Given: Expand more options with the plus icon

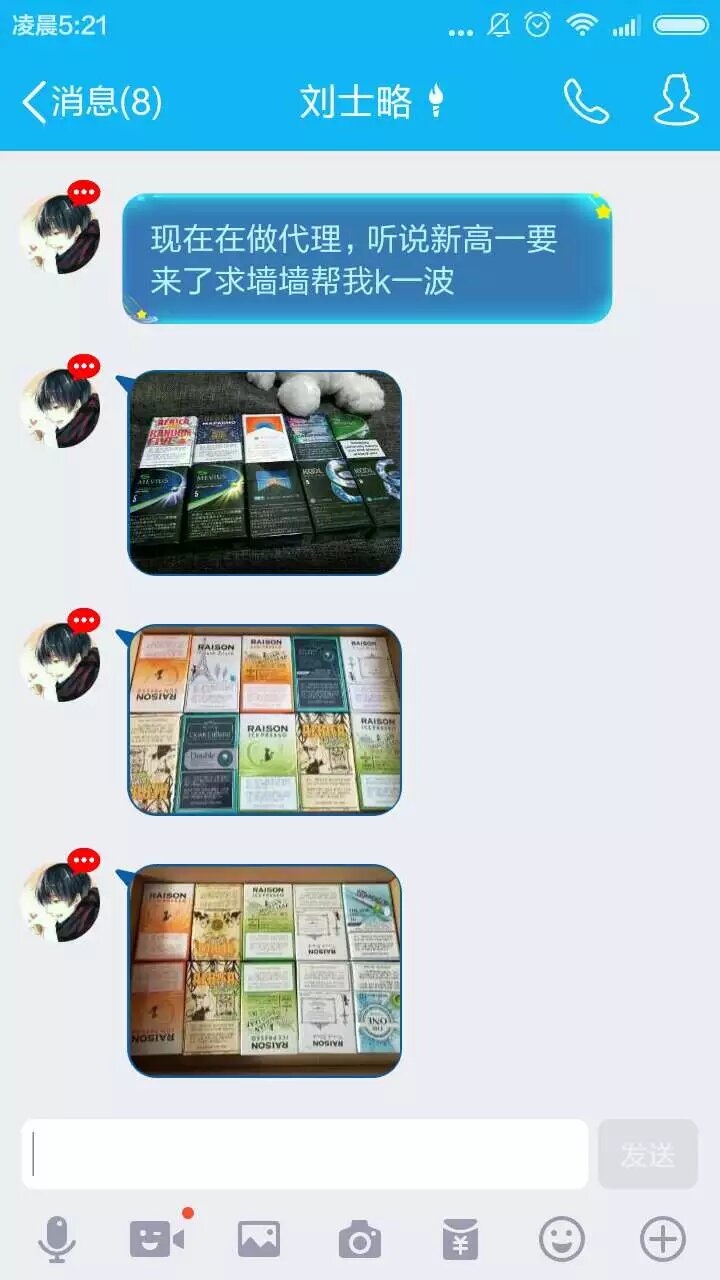Looking at the screenshot, I should click(x=663, y=1240).
